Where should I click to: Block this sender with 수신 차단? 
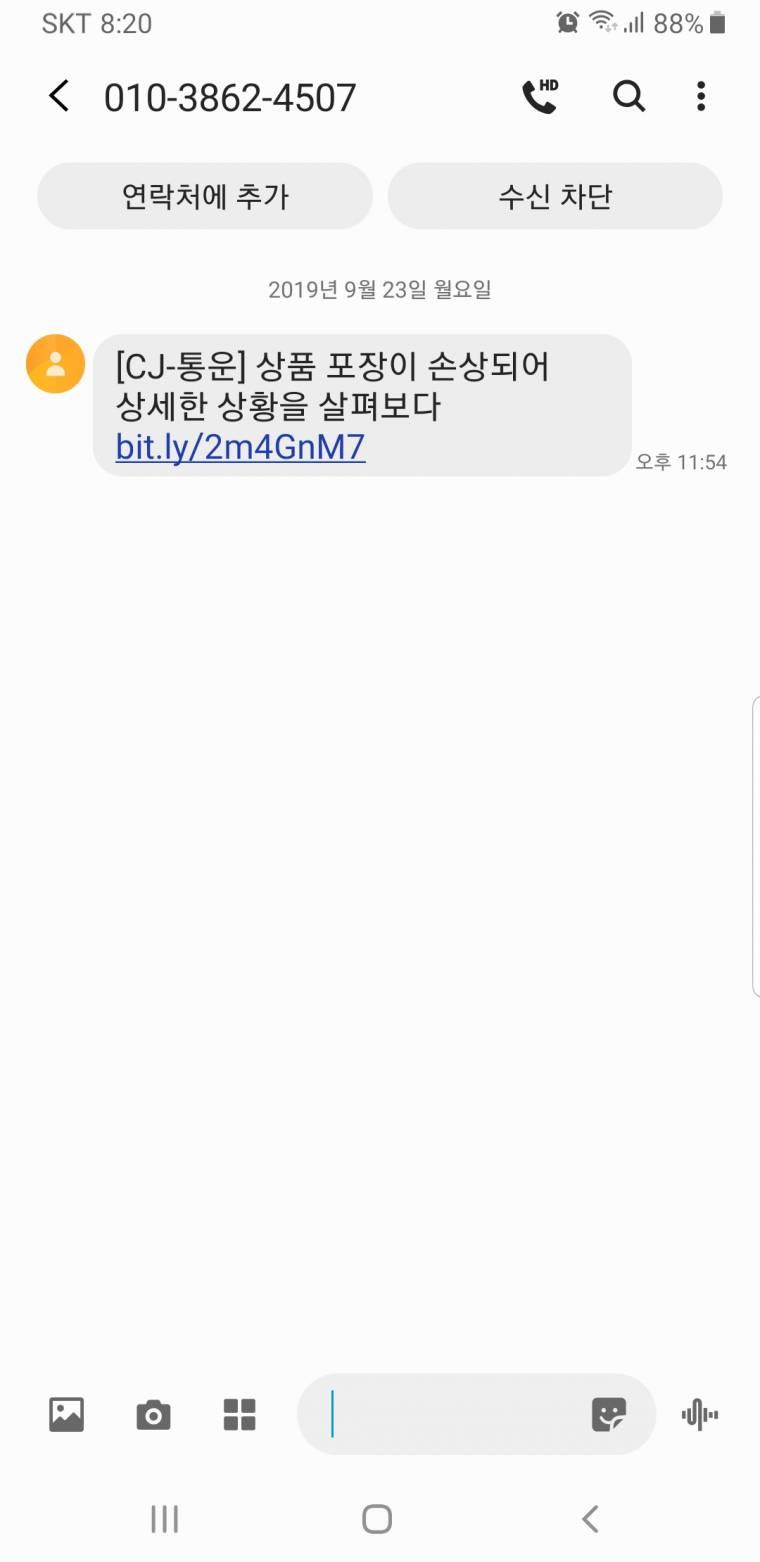[x=555, y=196]
